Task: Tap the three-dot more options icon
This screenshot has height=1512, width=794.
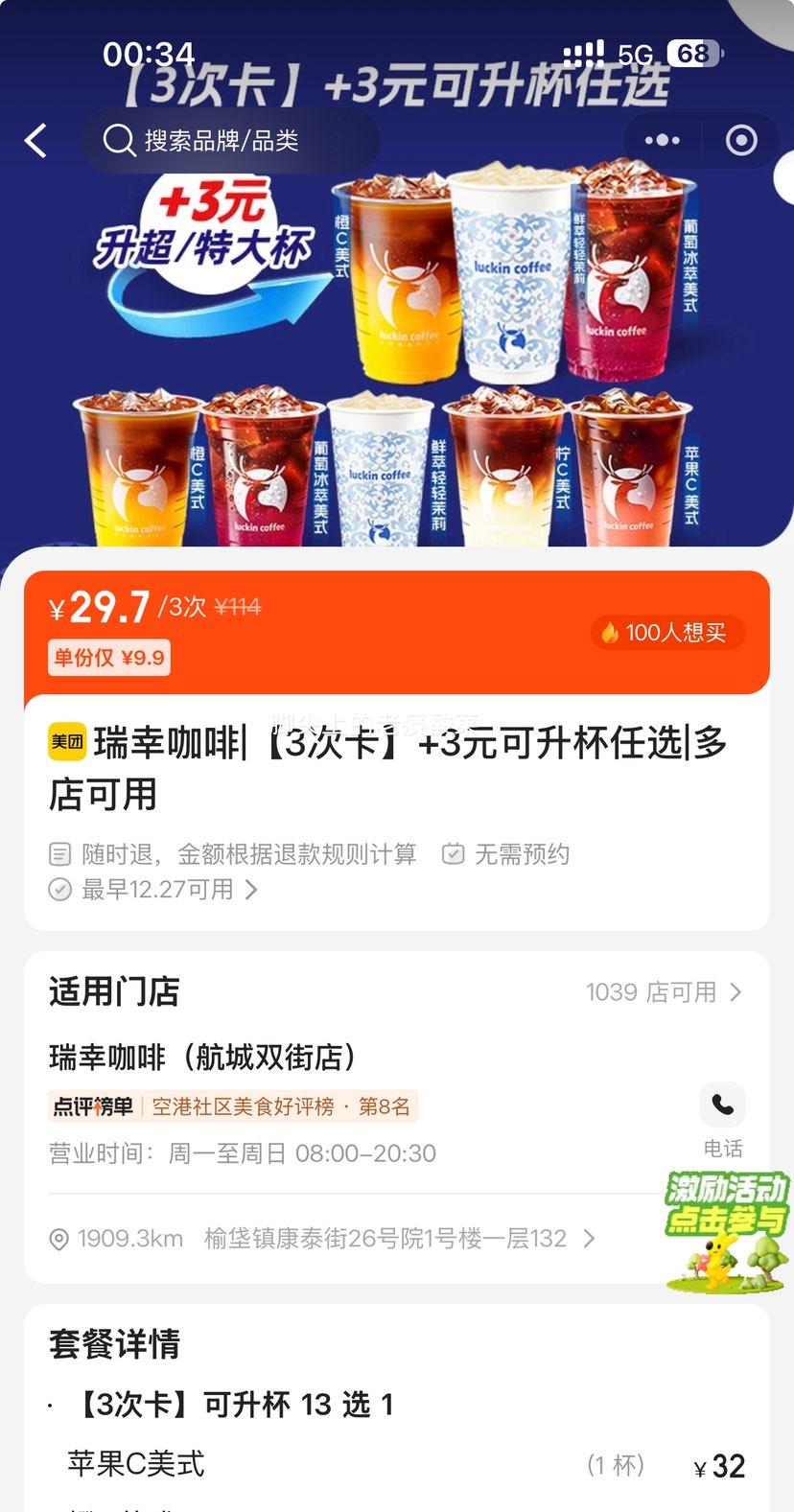Action: [661, 140]
